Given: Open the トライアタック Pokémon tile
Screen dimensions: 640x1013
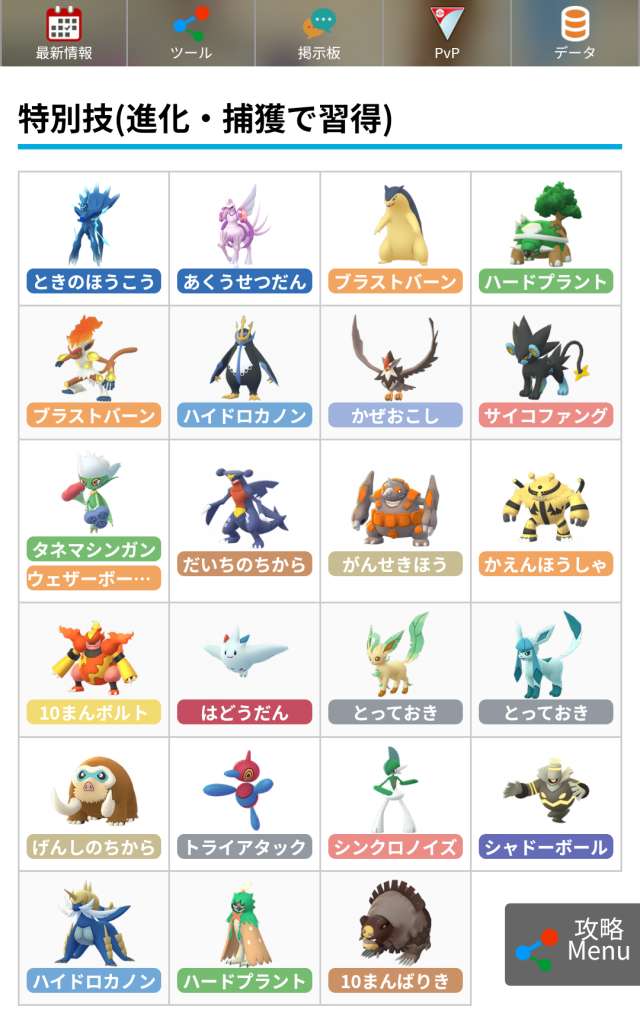Looking at the screenshot, I should tap(245, 804).
